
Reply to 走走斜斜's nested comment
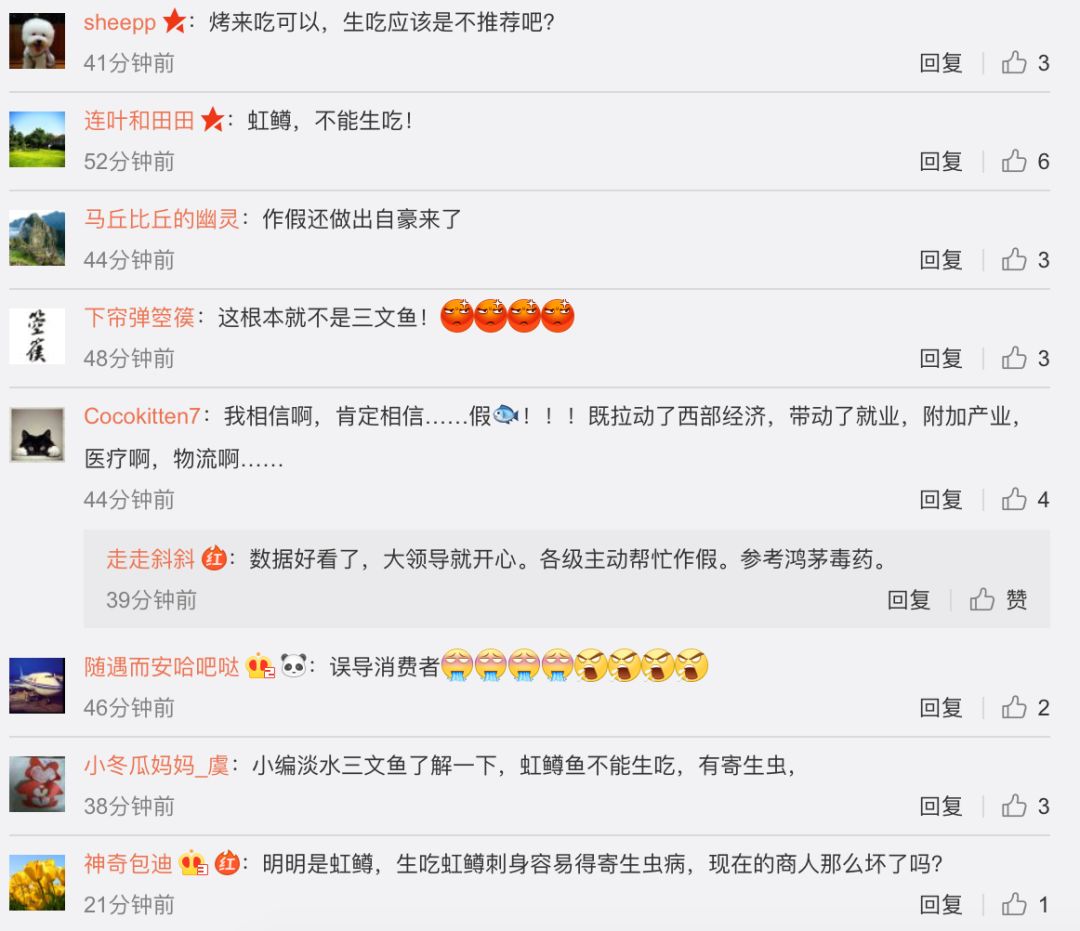point(908,600)
